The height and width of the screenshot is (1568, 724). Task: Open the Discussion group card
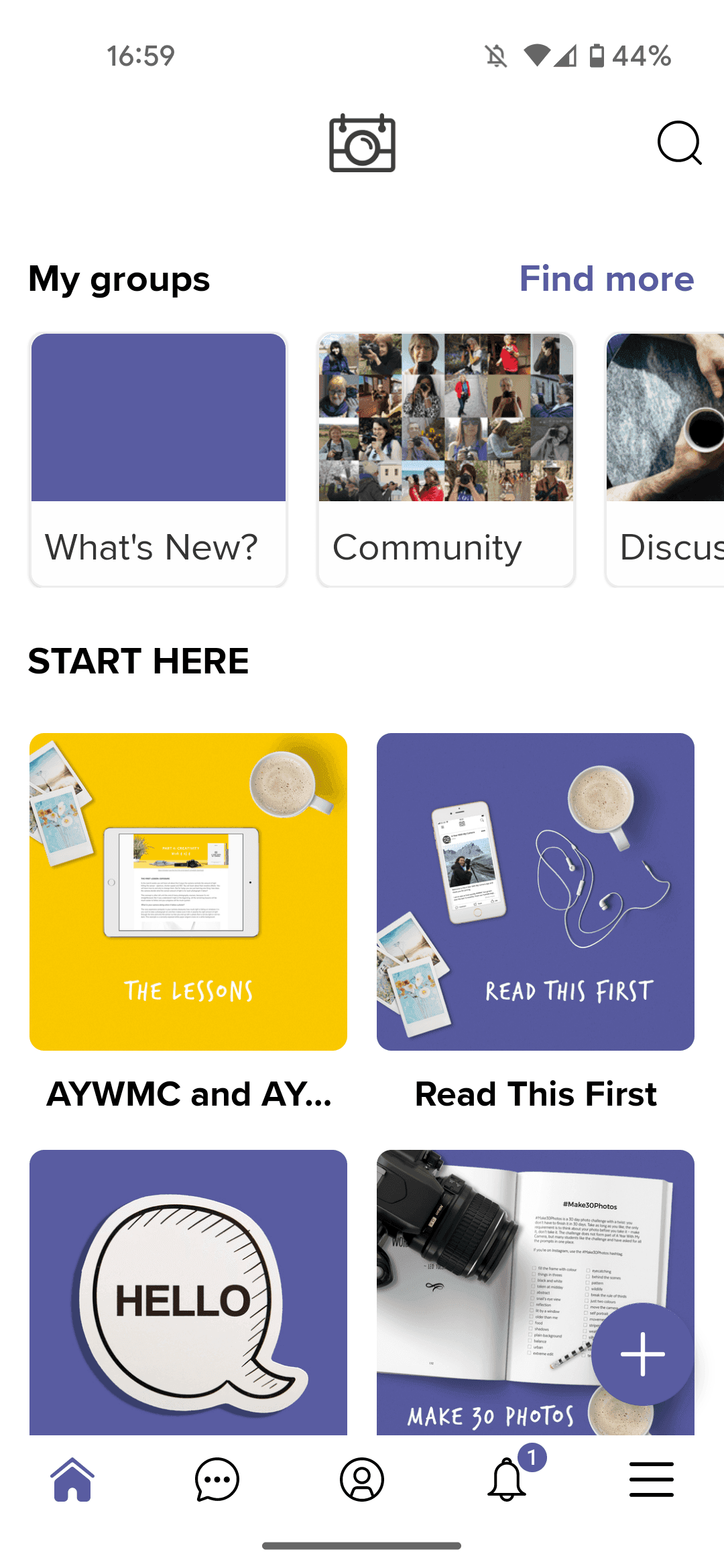point(665,460)
